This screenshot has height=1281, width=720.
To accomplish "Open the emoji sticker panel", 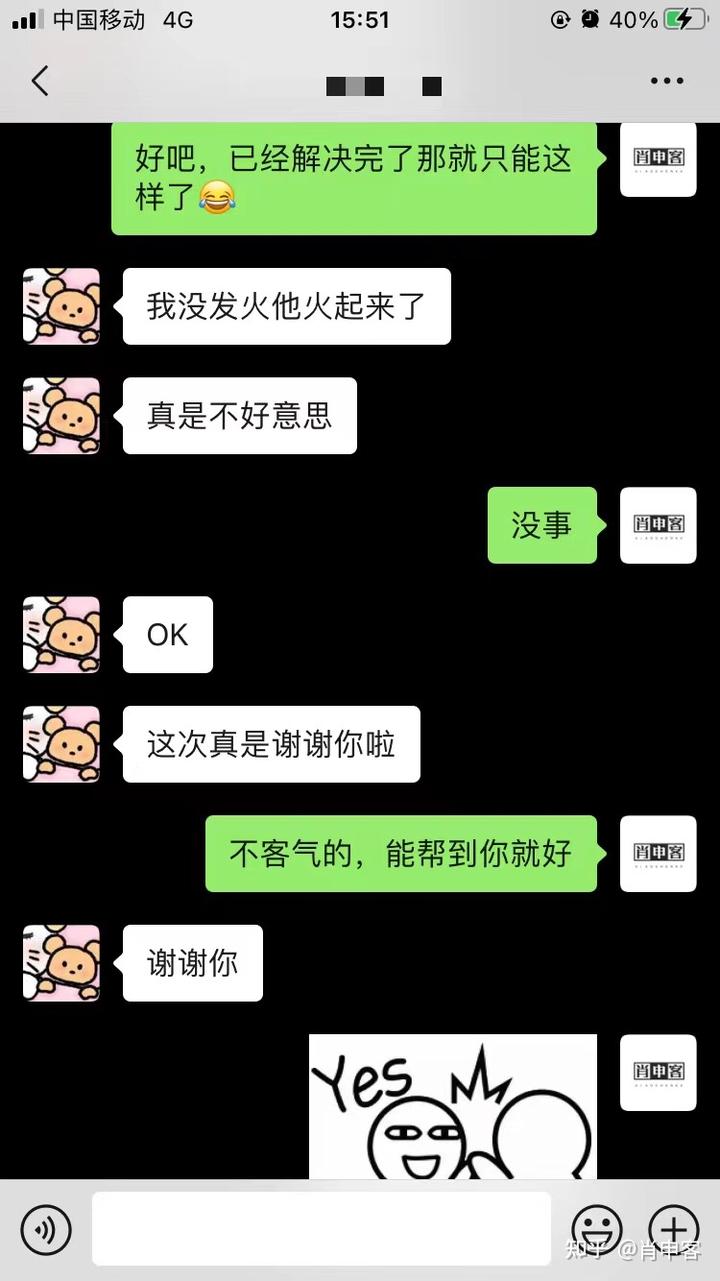I will pos(597,1229).
